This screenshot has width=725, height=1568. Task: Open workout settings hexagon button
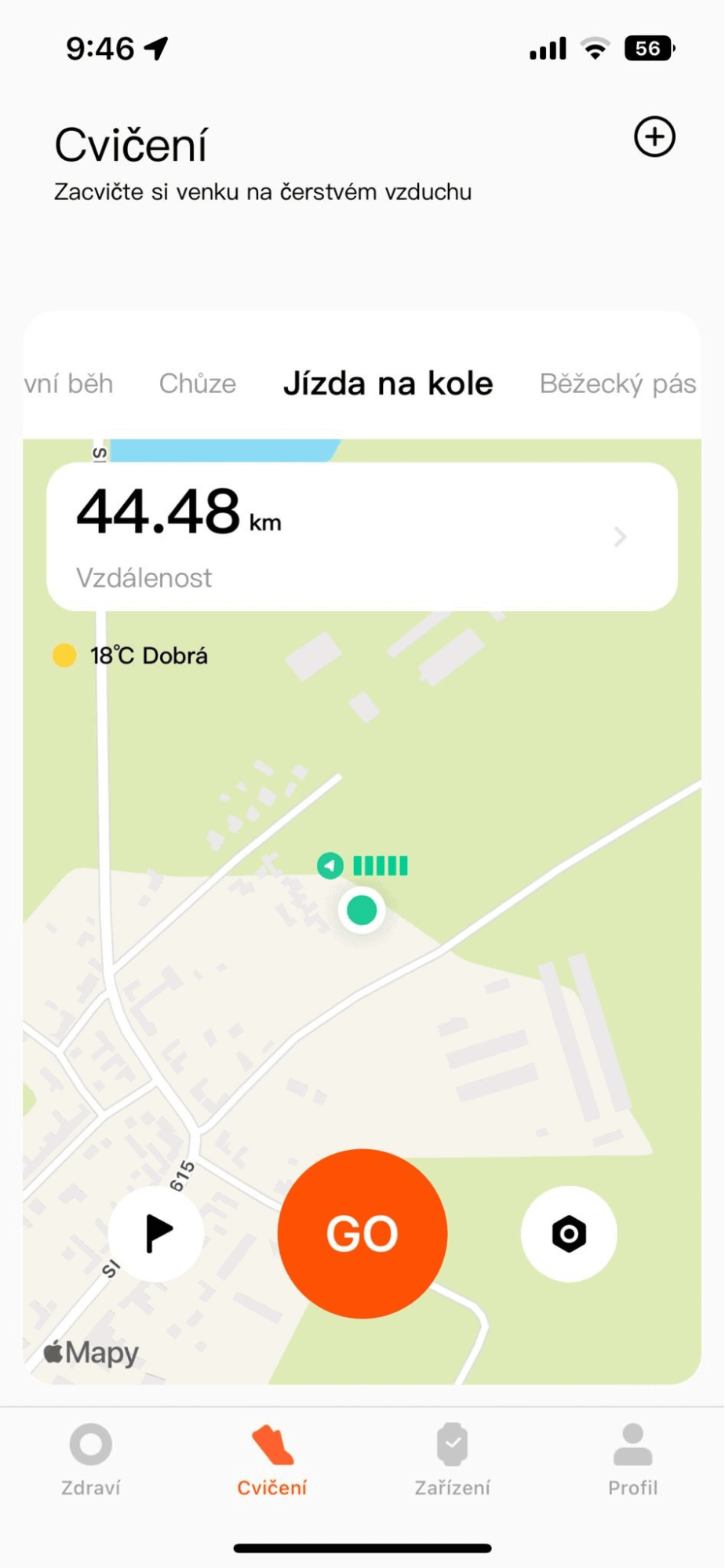(x=569, y=1234)
